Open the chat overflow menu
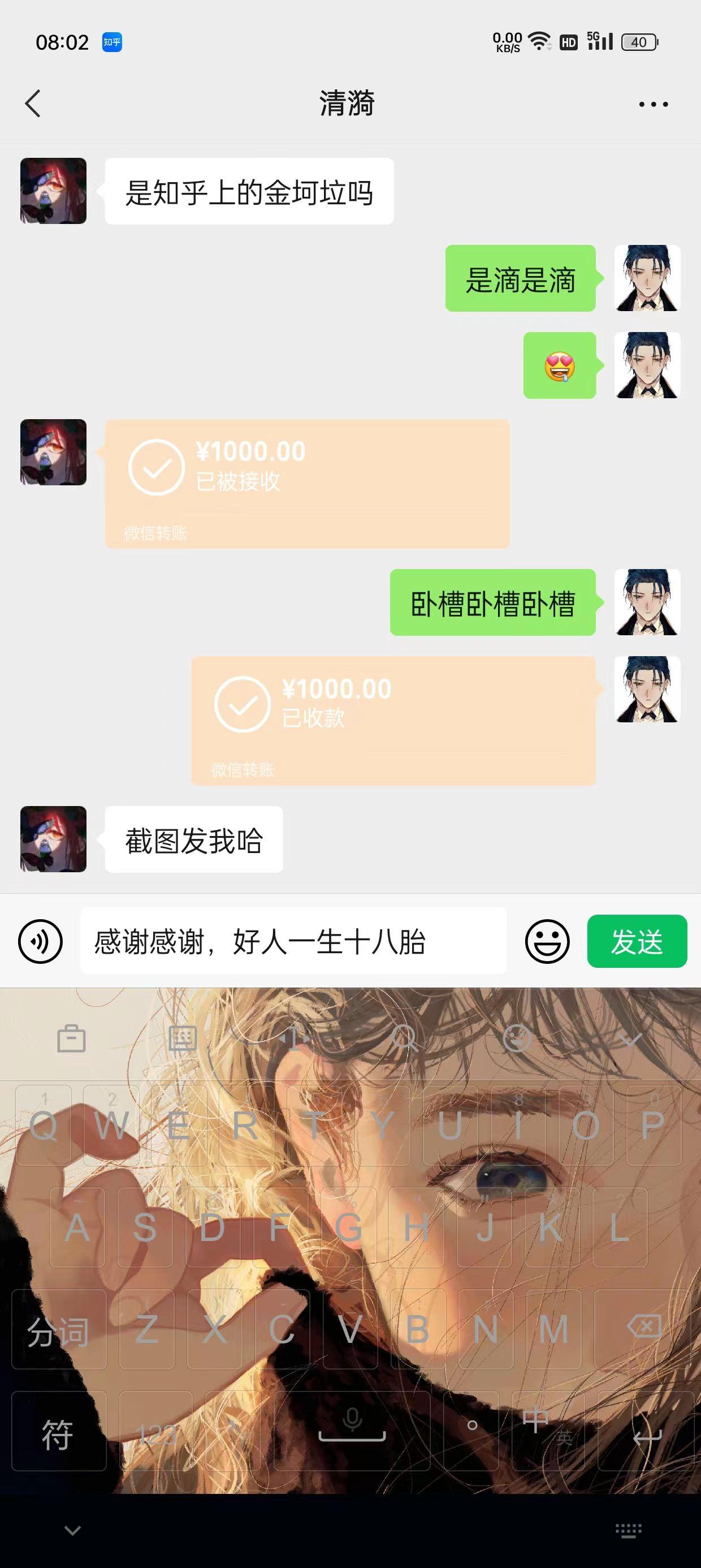This screenshot has height=1568, width=701. (654, 105)
